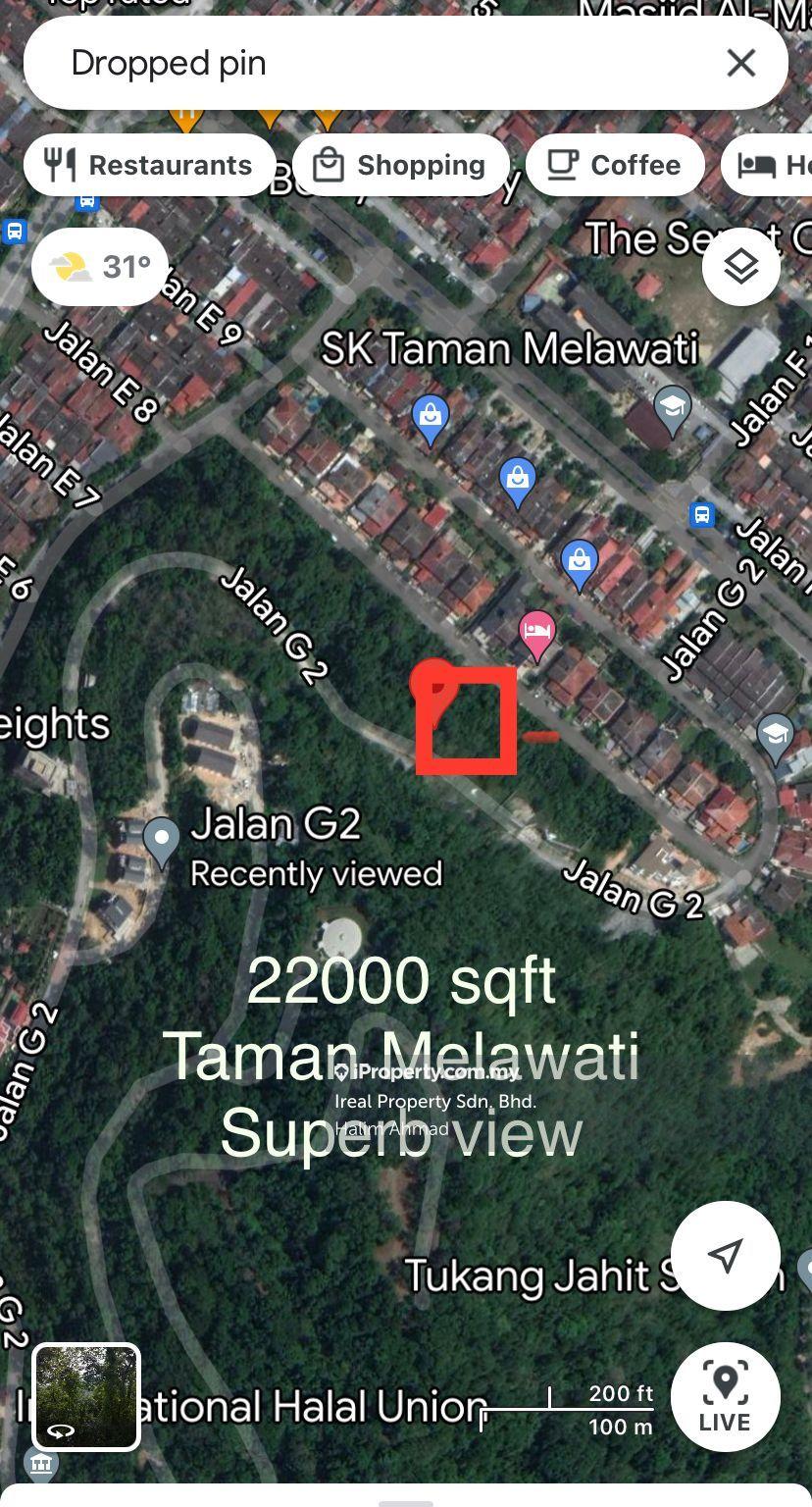812x1507 pixels.
Task: Open the Street View thumbnail
Action: 86,1397
